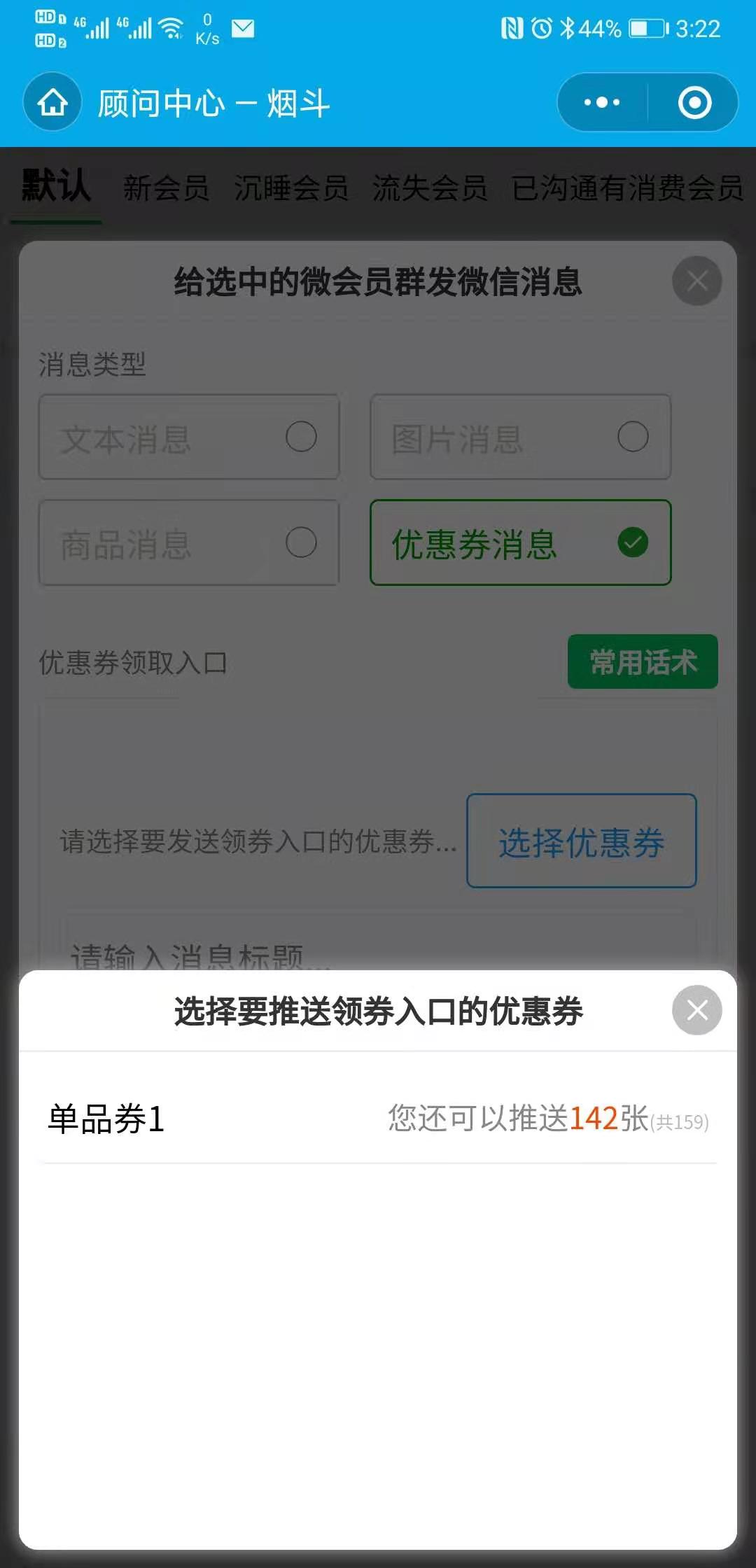Select the 单品券1 coupon row
The height and width of the screenshot is (1568, 756).
[378, 1118]
